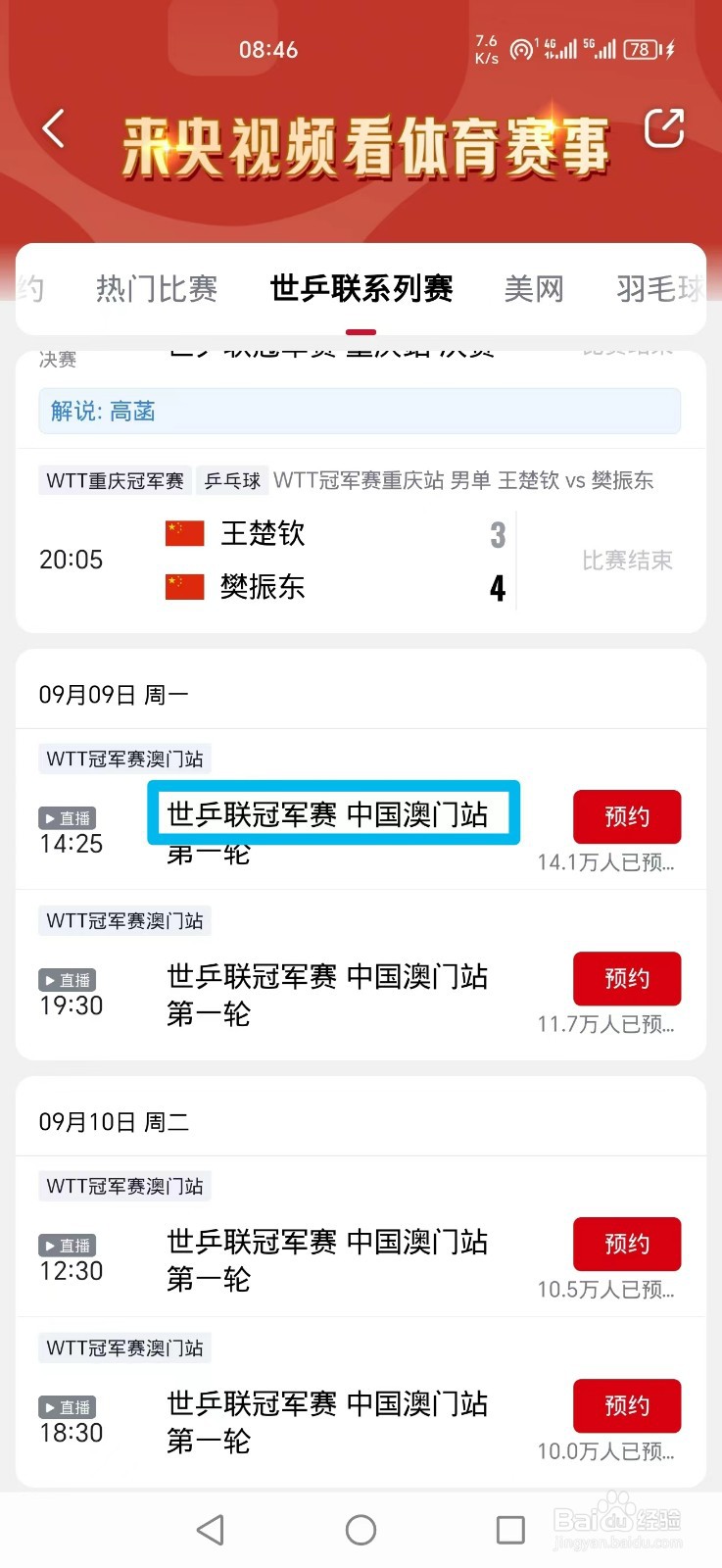Open the 羽毛球 tab

coord(659,289)
